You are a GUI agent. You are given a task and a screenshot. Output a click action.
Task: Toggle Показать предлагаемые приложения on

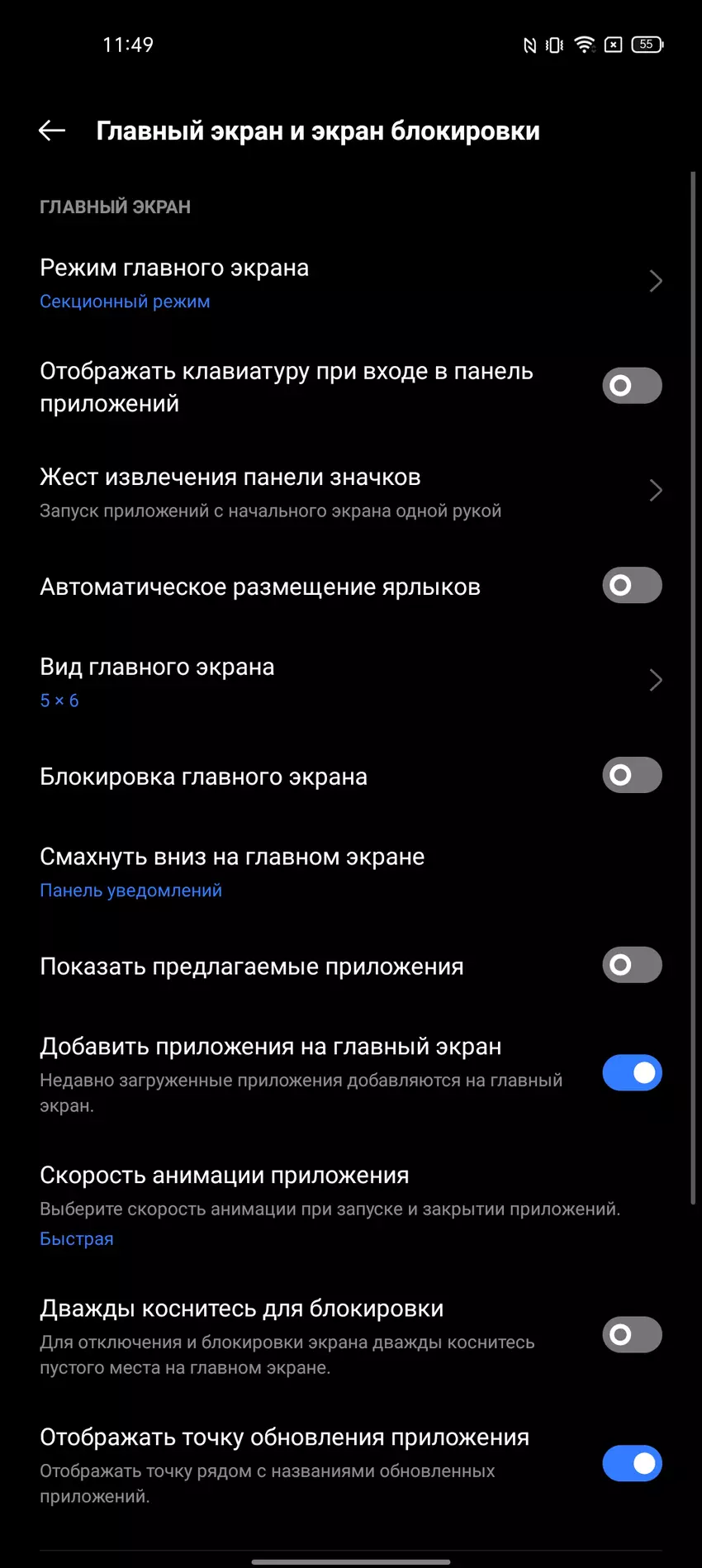click(632, 965)
